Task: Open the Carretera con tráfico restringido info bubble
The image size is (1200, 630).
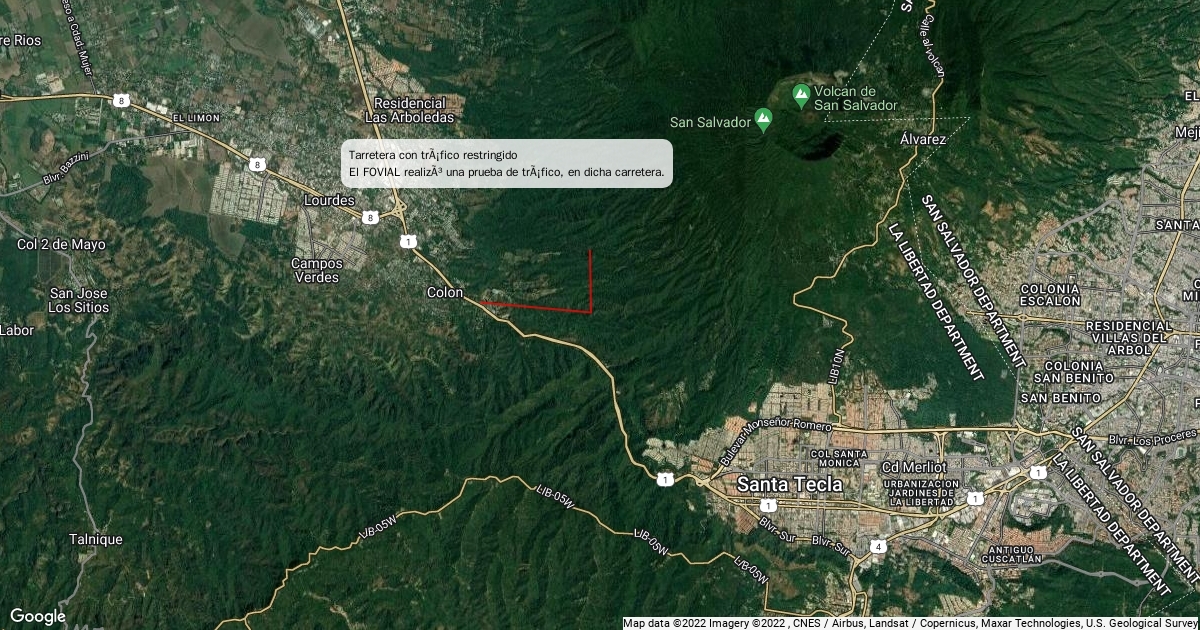Action: (506, 164)
